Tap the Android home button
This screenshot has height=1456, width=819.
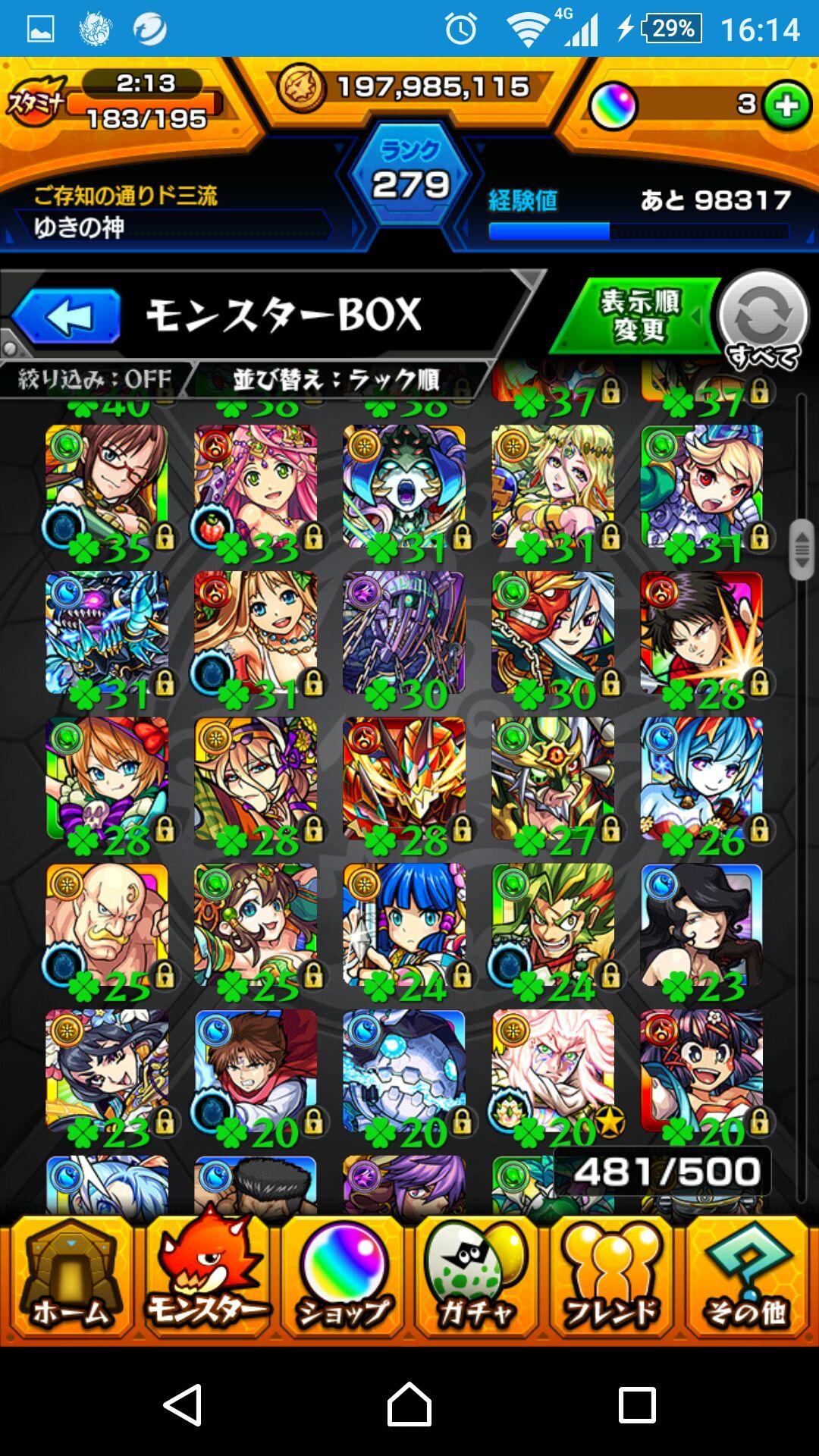[x=409, y=1404]
